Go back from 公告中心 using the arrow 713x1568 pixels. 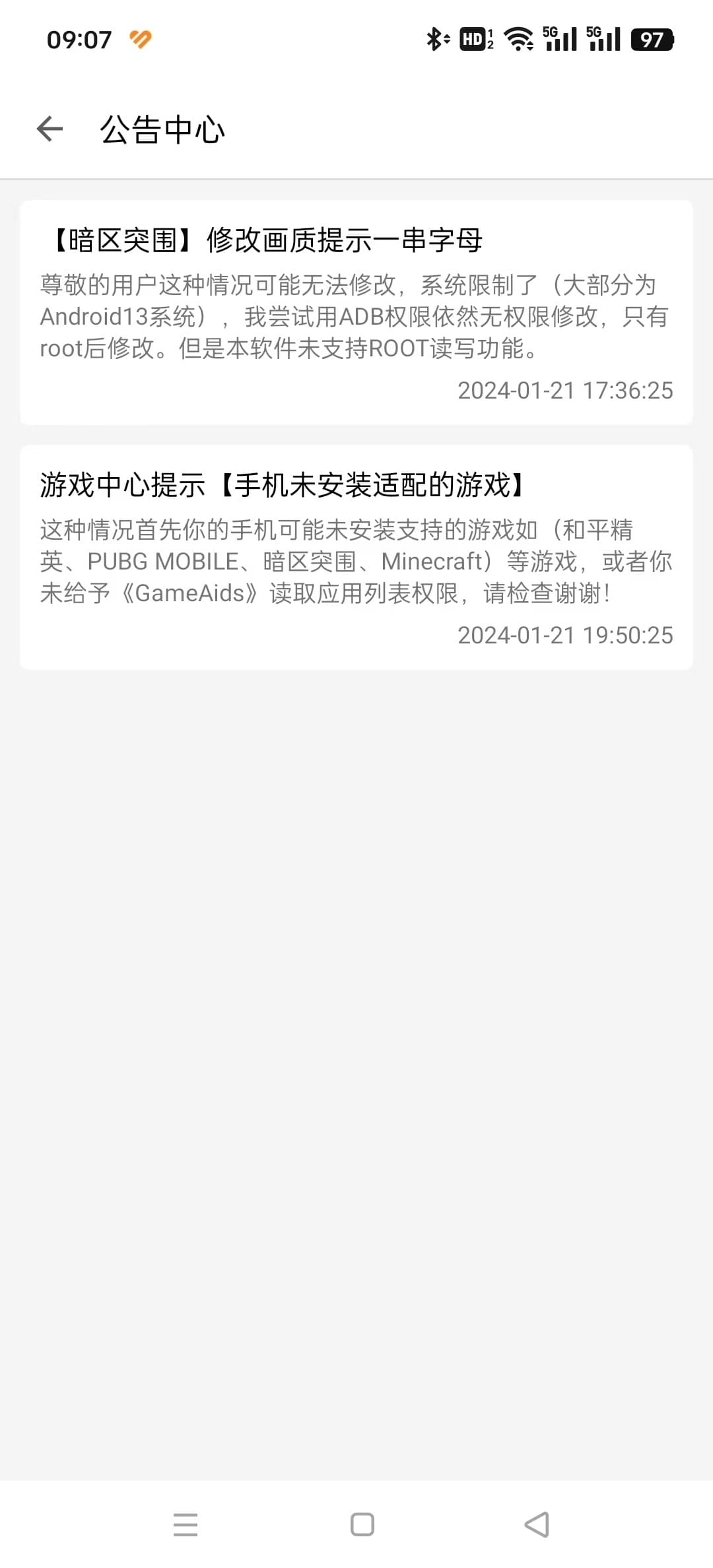click(x=50, y=129)
